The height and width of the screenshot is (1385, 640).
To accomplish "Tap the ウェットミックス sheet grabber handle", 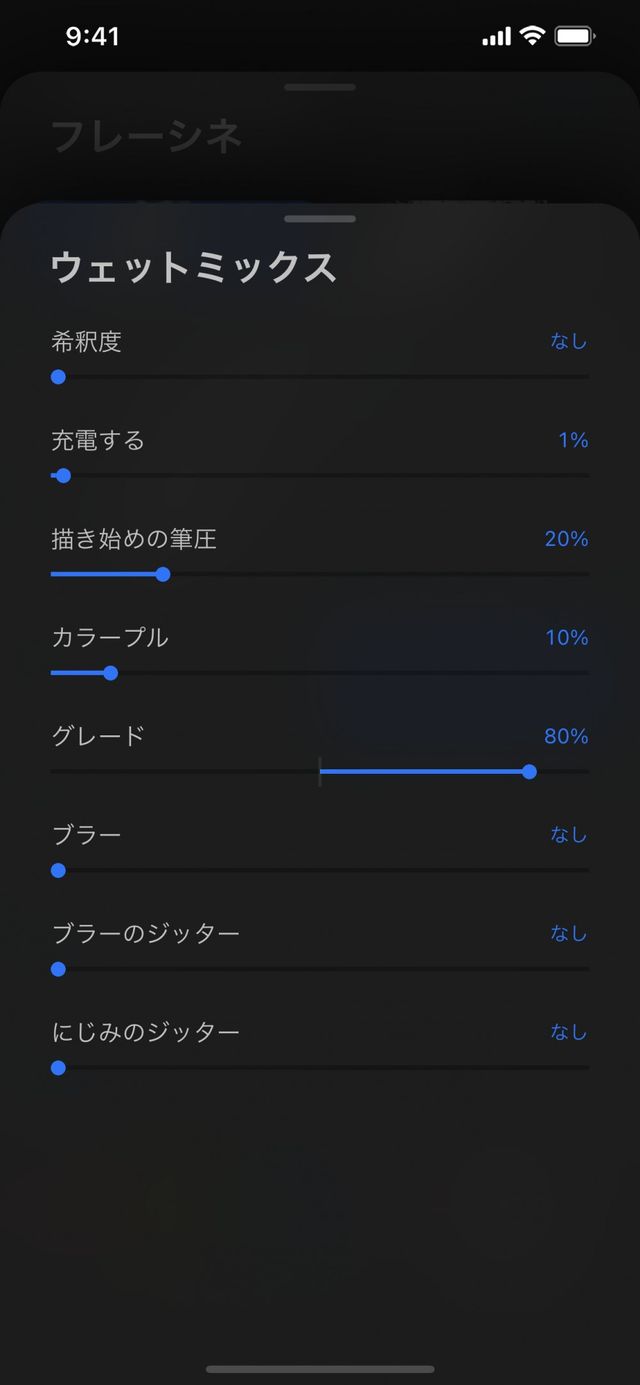I will click(320, 218).
